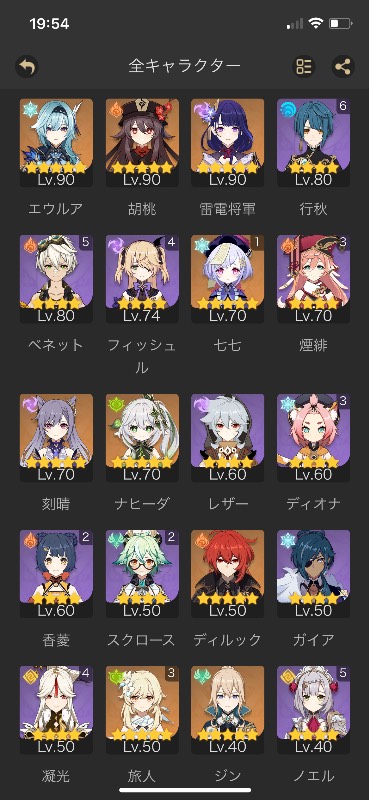Go back using the arrow icon
The height and width of the screenshot is (800, 369).
tap(27, 66)
